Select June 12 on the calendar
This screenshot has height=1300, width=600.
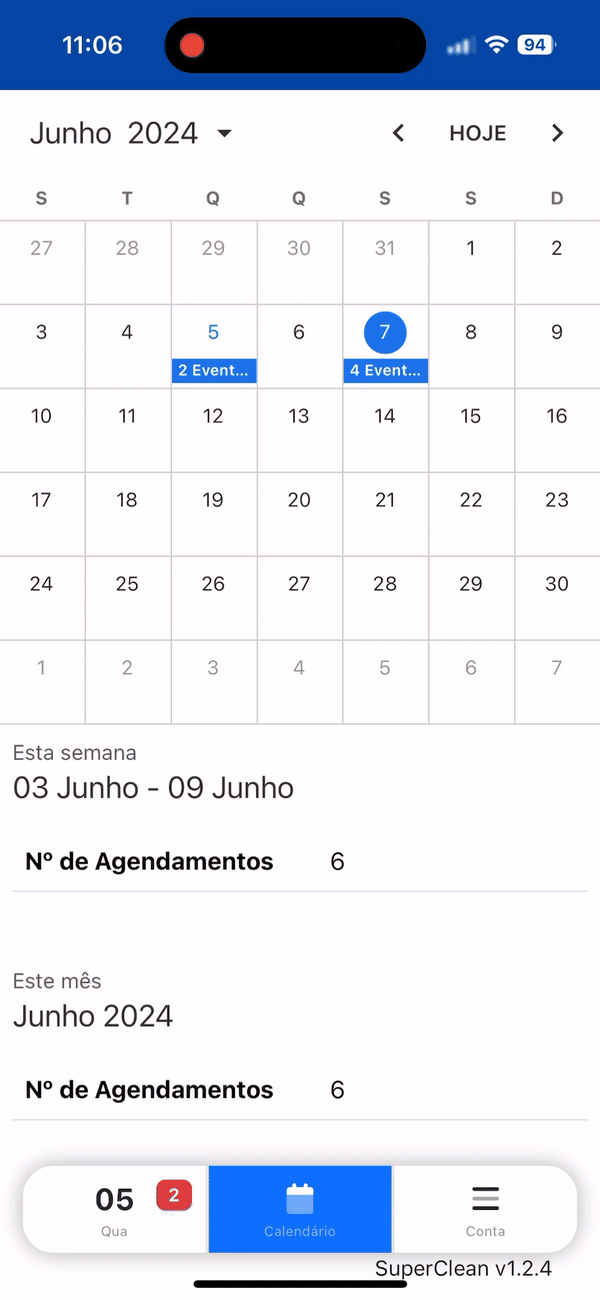(x=213, y=416)
